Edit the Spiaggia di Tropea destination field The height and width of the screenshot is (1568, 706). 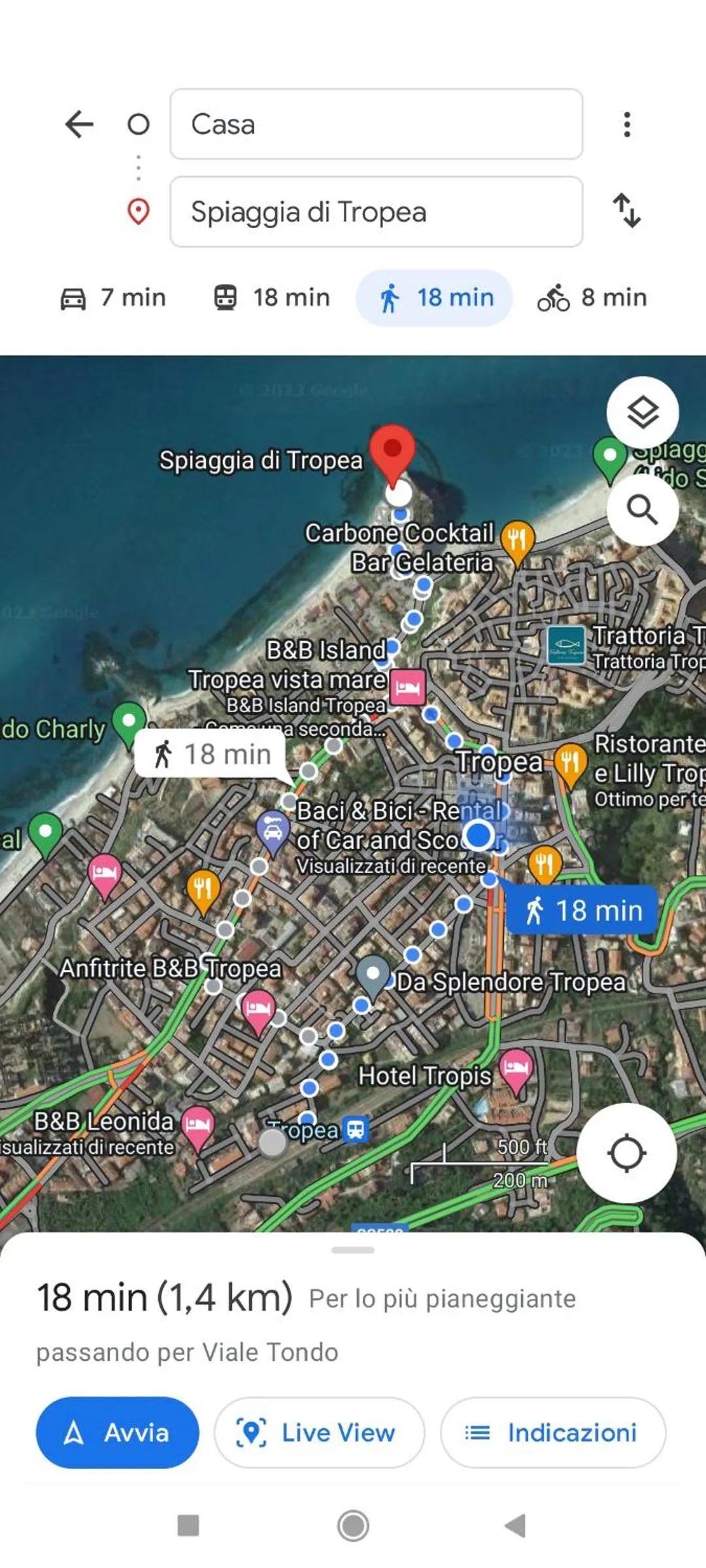[x=376, y=212]
